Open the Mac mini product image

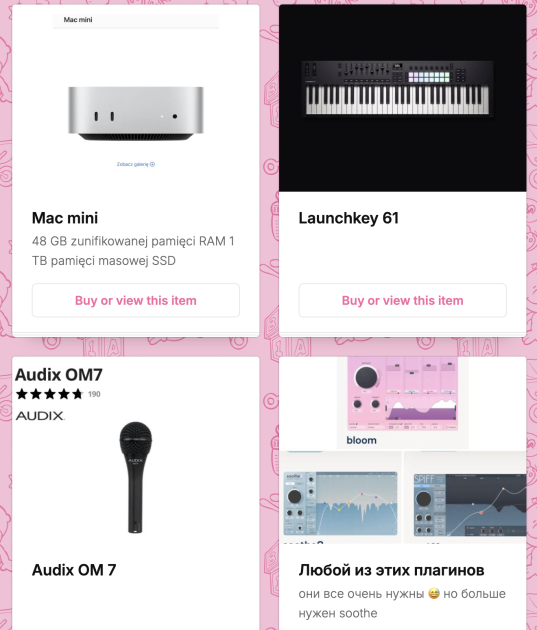pyautogui.click(x=136, y=98)
